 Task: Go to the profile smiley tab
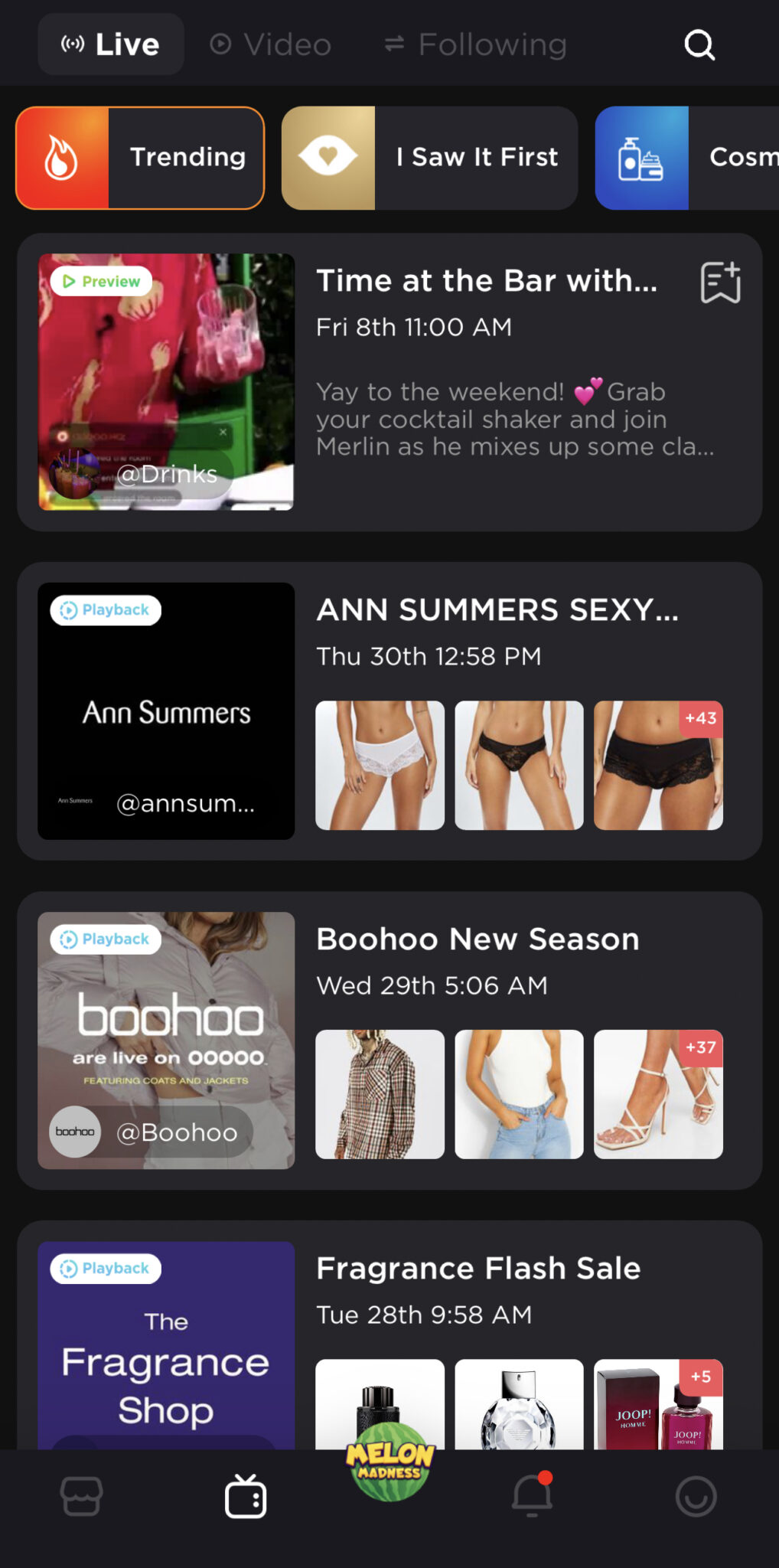[696, 1497]
